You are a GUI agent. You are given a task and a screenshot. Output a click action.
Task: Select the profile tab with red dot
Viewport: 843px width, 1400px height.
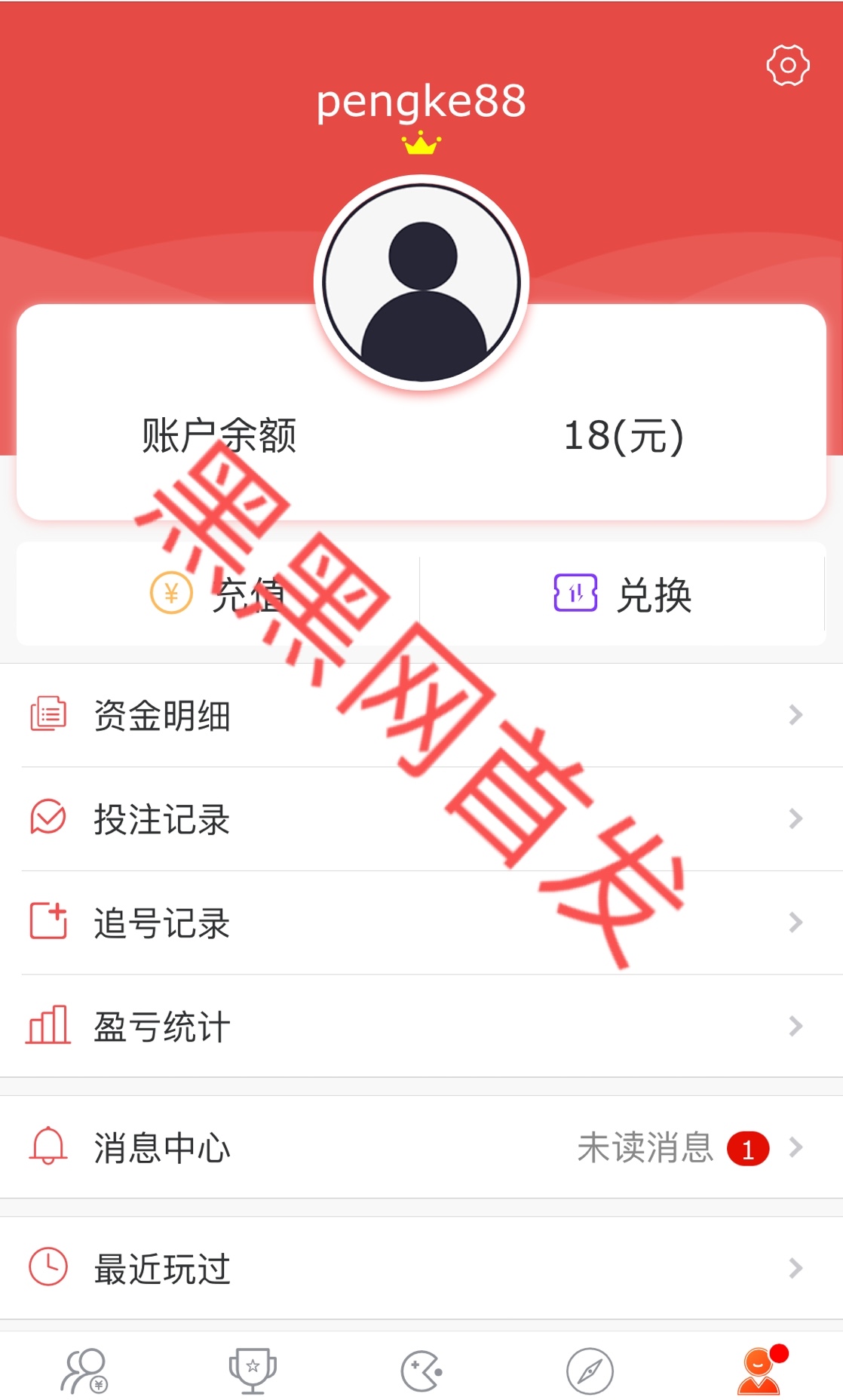(x=759, y=1371)
